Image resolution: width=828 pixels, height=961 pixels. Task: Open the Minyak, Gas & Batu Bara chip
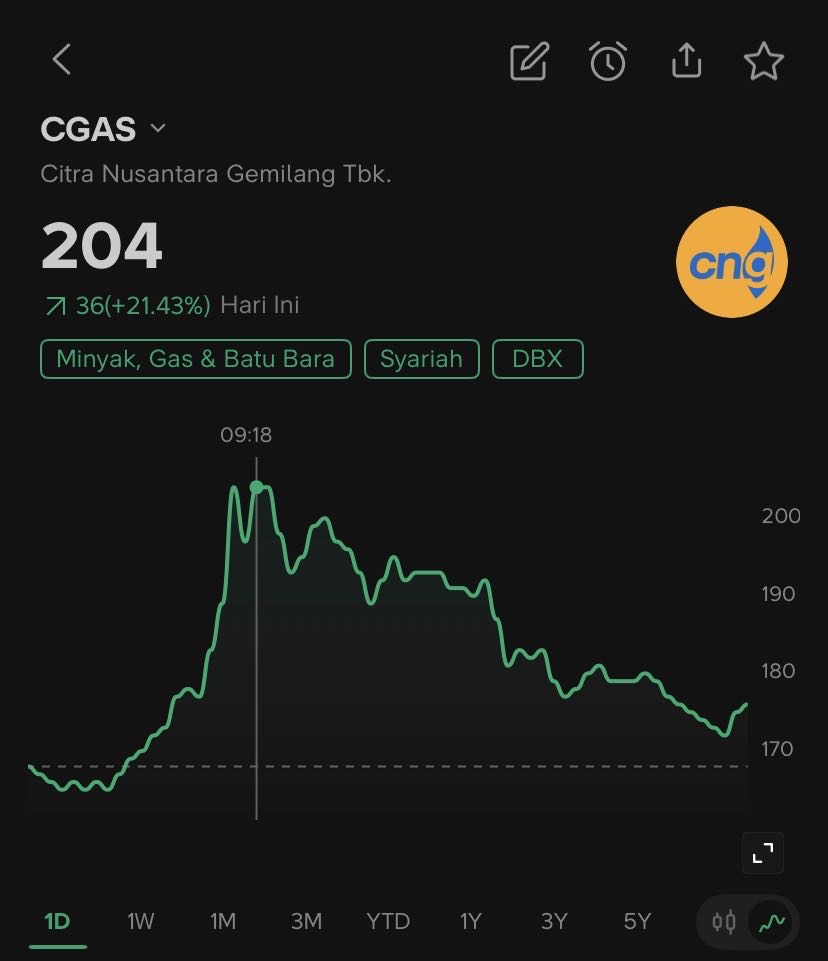196,359
